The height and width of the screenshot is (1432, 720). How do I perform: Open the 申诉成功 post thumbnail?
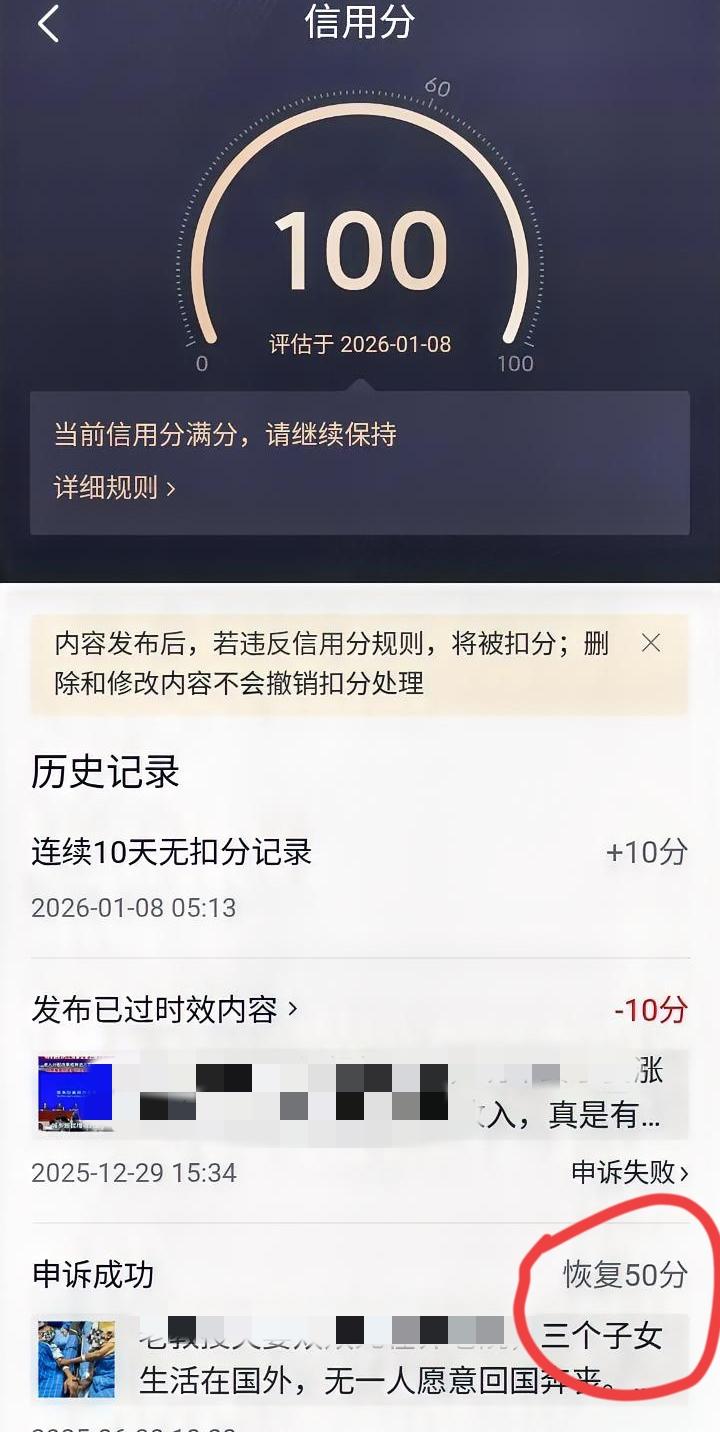[75, 1360]
